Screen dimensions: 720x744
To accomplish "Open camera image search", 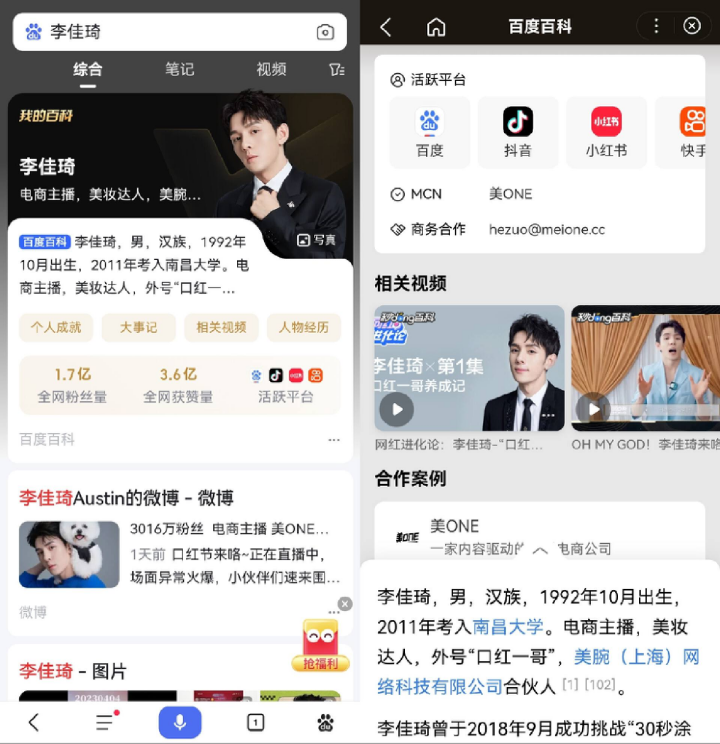I will (325, 32).
